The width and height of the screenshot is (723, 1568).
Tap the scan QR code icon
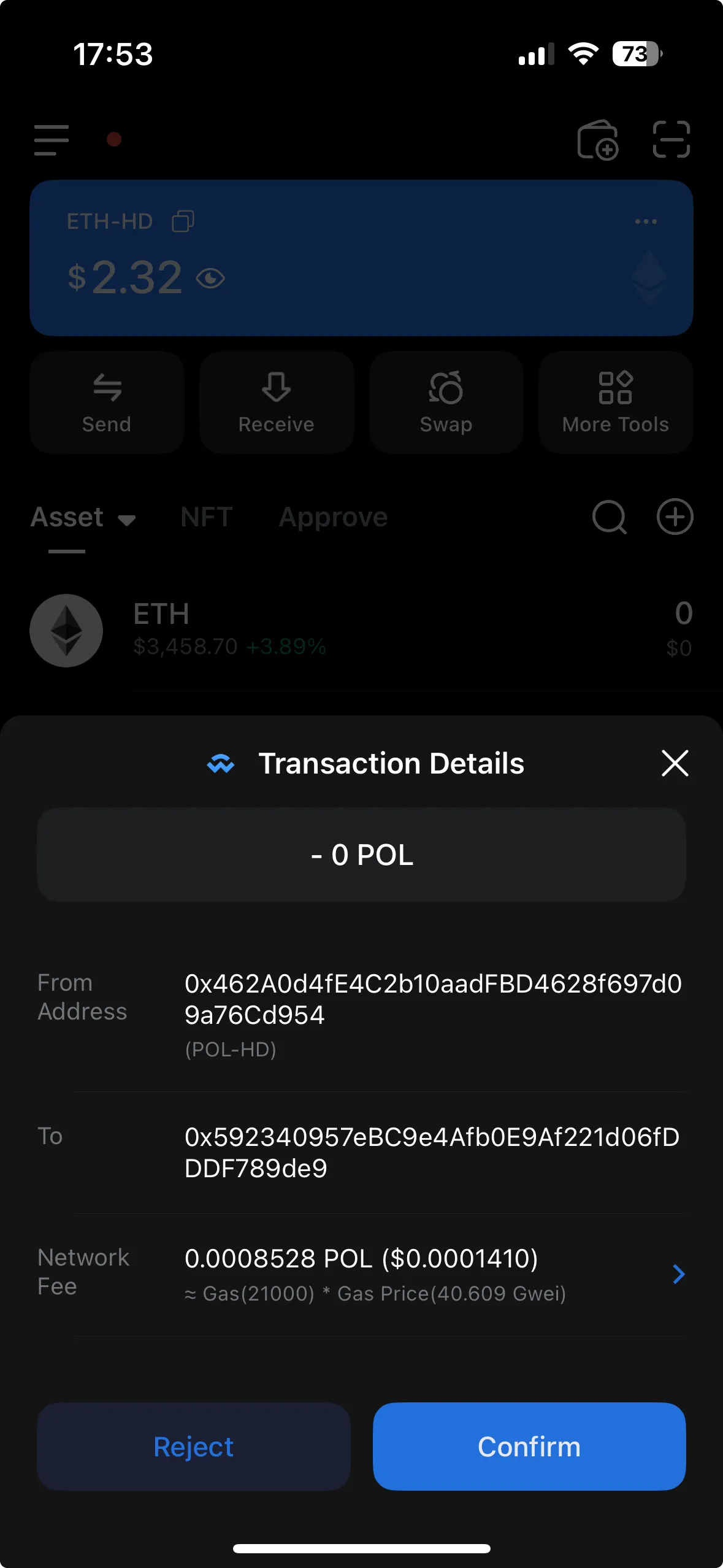[x=673, y=140]
